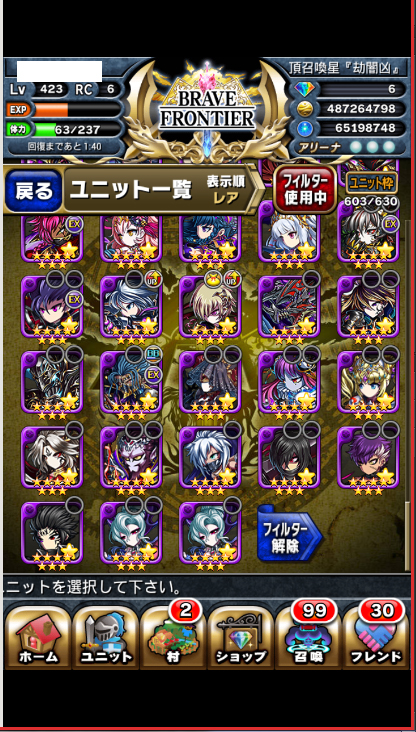
Task: Open the 村 village tab
Action: click(173, 638)
